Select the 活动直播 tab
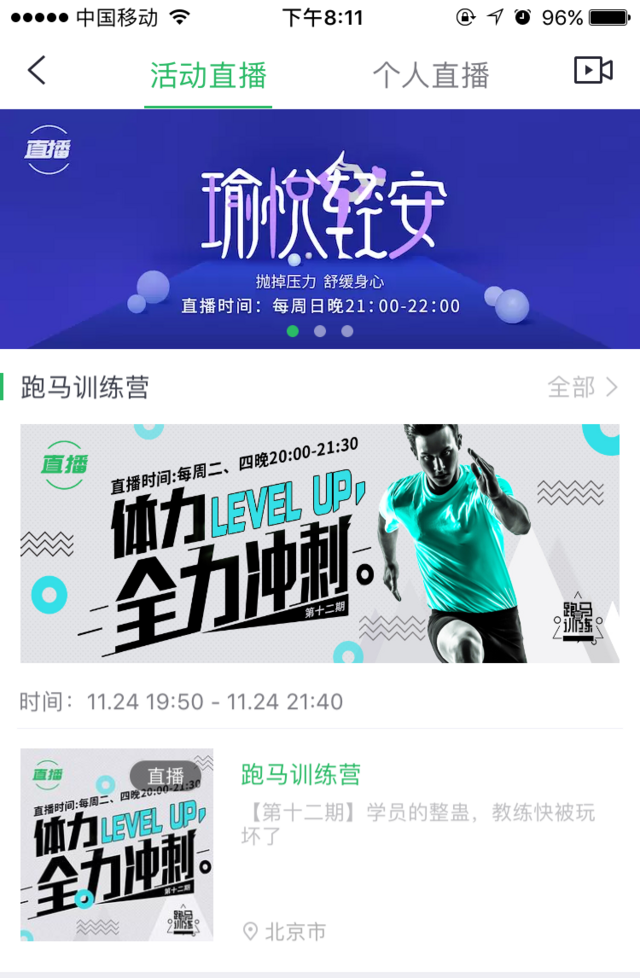Image resolution: width=640 pixels, height=978 pixels. point(208,75)
